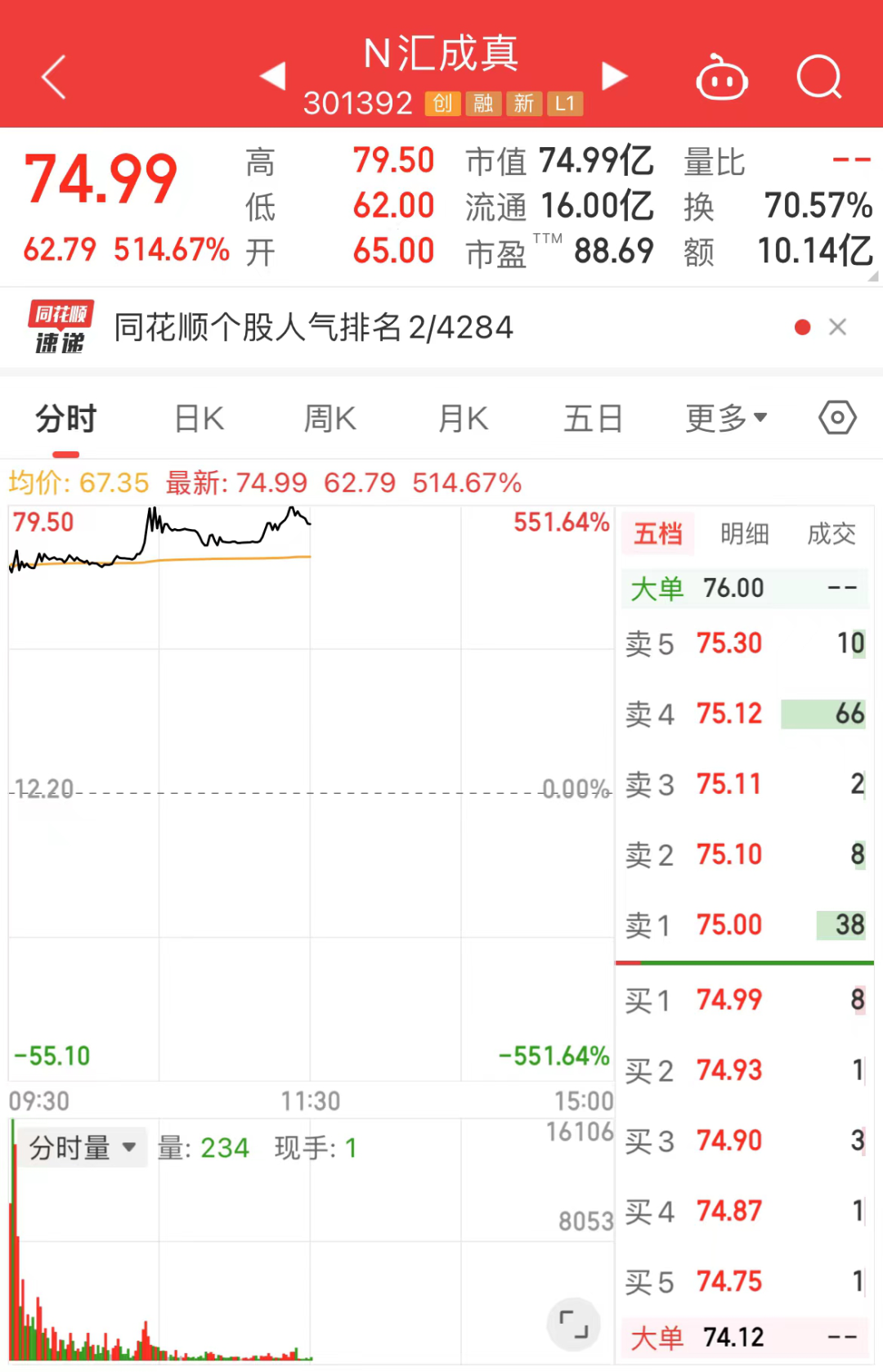Dismiss the 人气排名 banner with the X
The image size is (883, 1372).
point(838,326)
